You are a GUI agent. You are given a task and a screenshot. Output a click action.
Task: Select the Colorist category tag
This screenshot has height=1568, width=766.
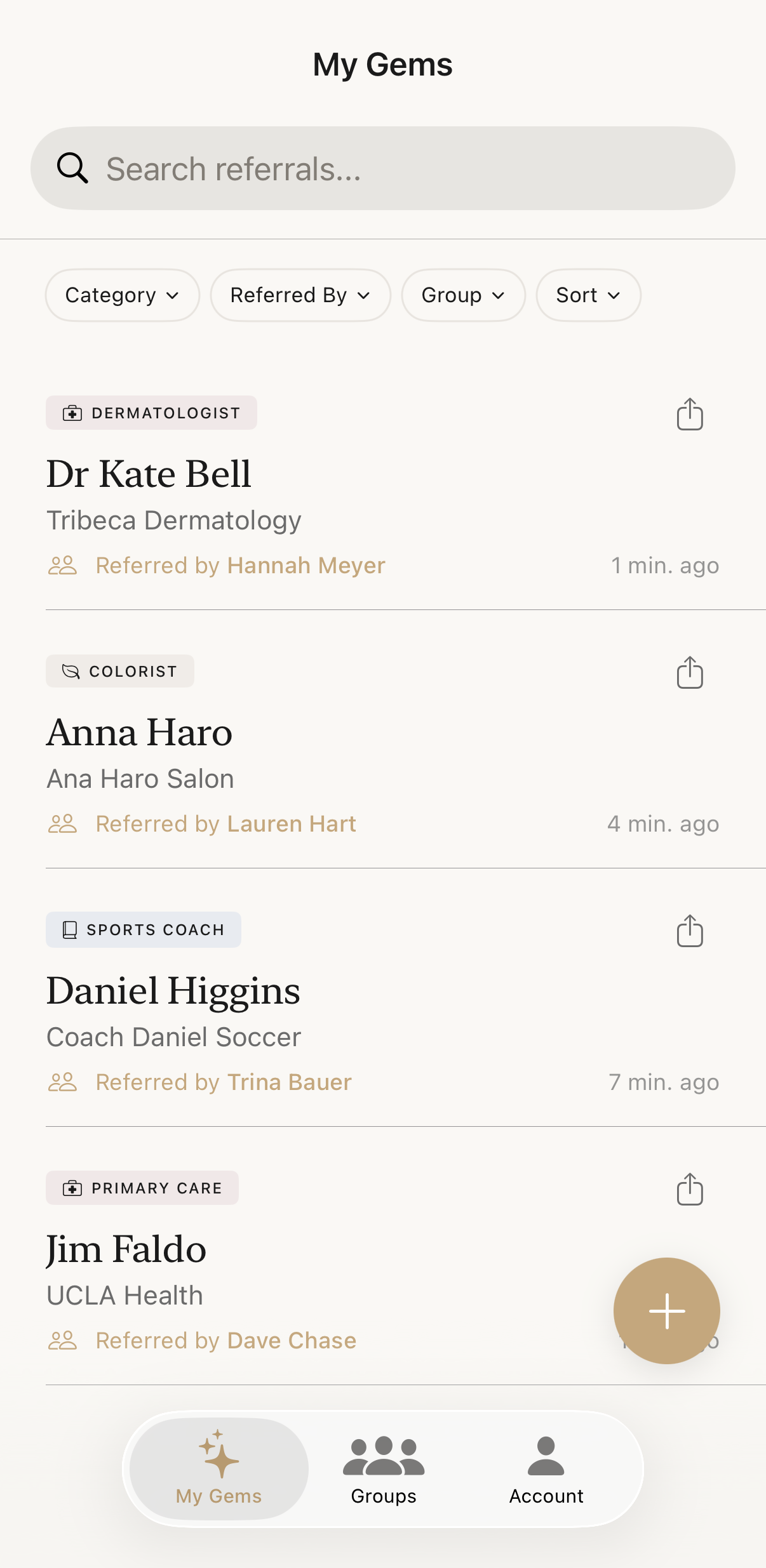coord(119,671)
